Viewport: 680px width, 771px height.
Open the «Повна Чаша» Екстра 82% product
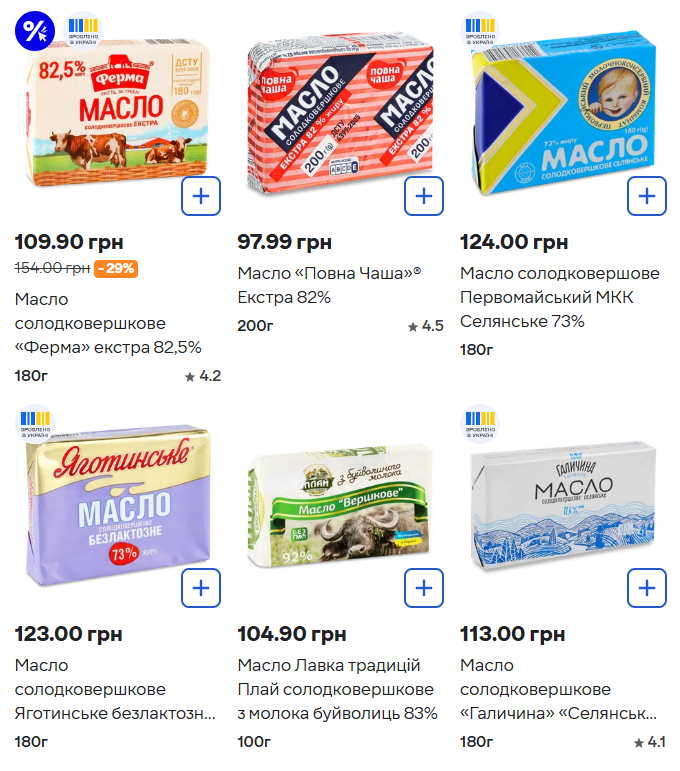tap(329, 285)
